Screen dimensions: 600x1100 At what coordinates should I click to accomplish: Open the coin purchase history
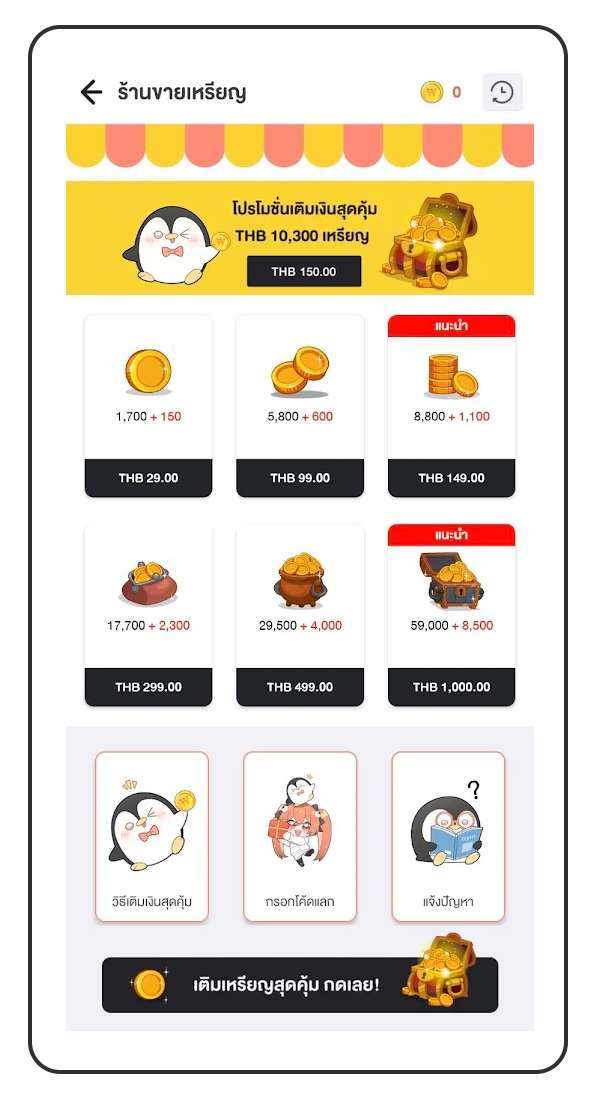pyautogui.click(x=502, y=93)
